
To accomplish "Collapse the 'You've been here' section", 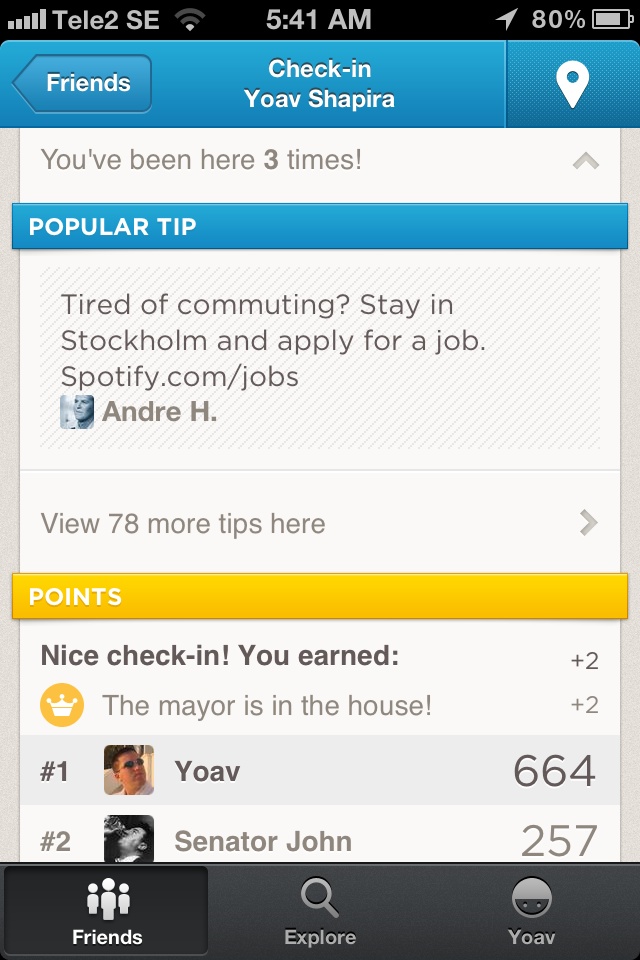I will pyautogui.click(x=585, y=160).
